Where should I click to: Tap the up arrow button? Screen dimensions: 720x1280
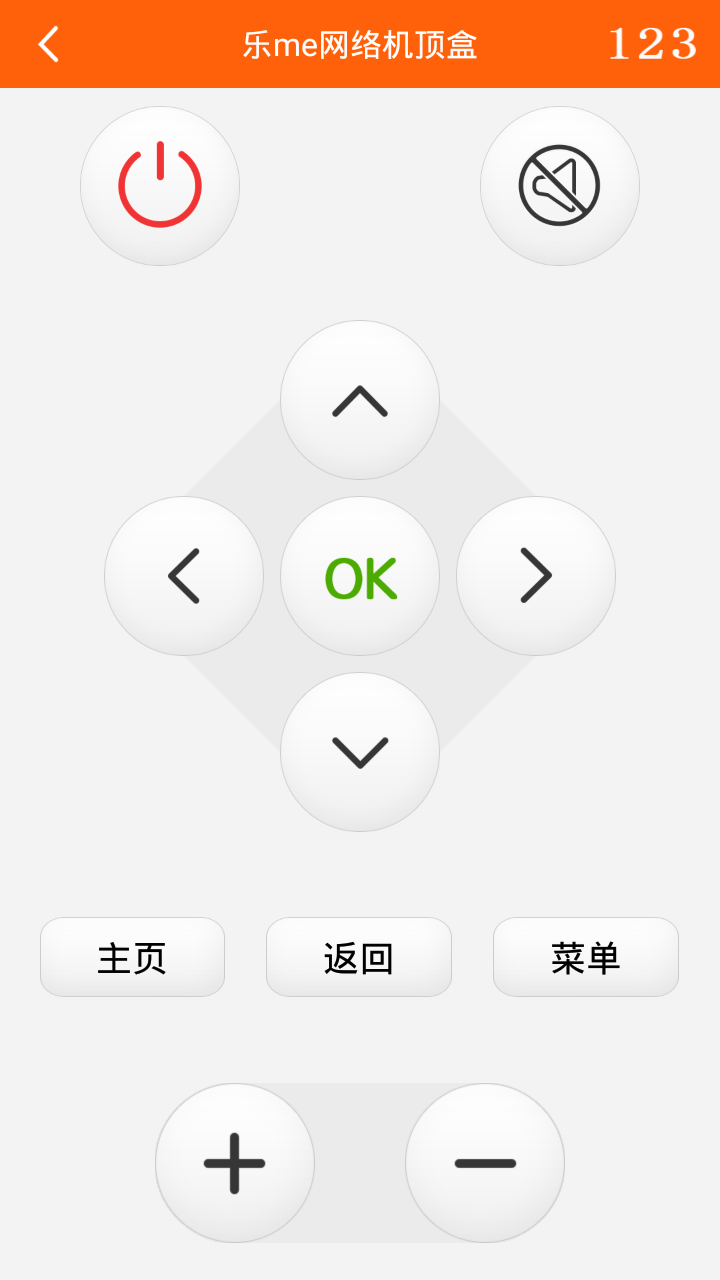[360, 400]
